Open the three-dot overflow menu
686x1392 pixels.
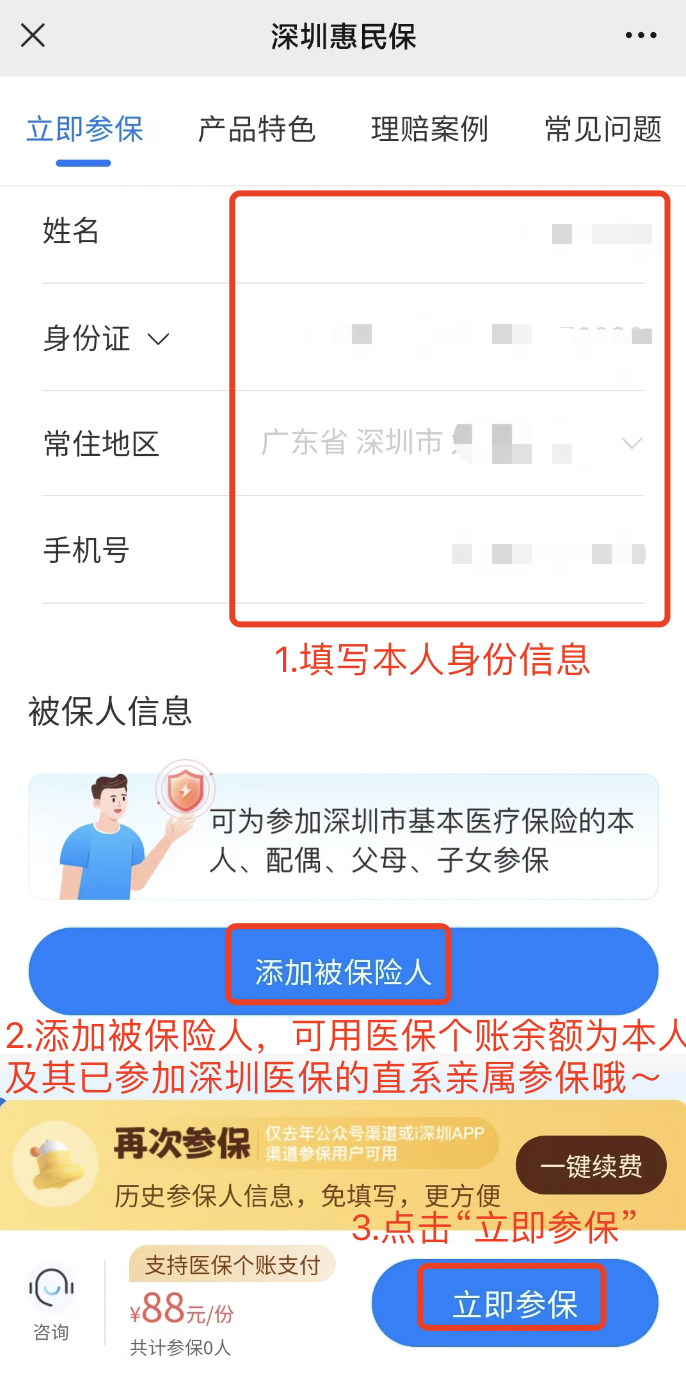point(641,36)
